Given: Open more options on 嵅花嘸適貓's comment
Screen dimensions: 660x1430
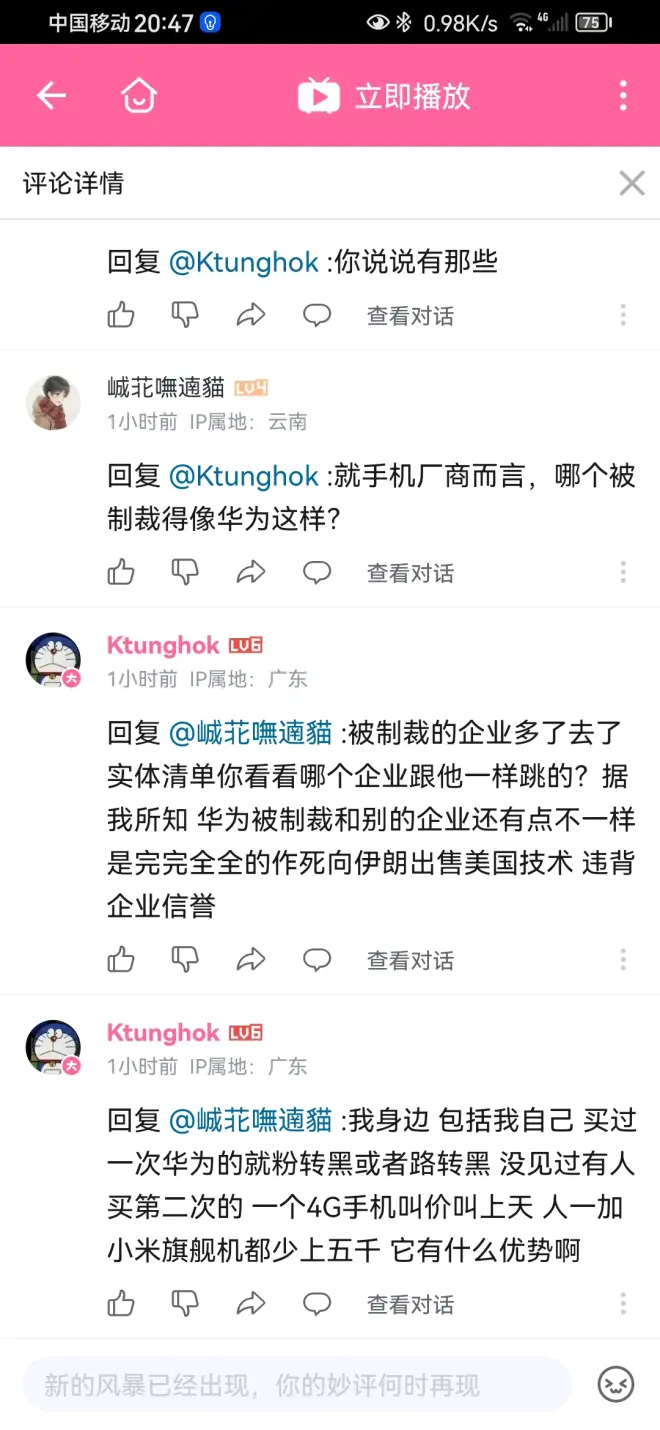Looking at the screenshot, I should [623, 572].
